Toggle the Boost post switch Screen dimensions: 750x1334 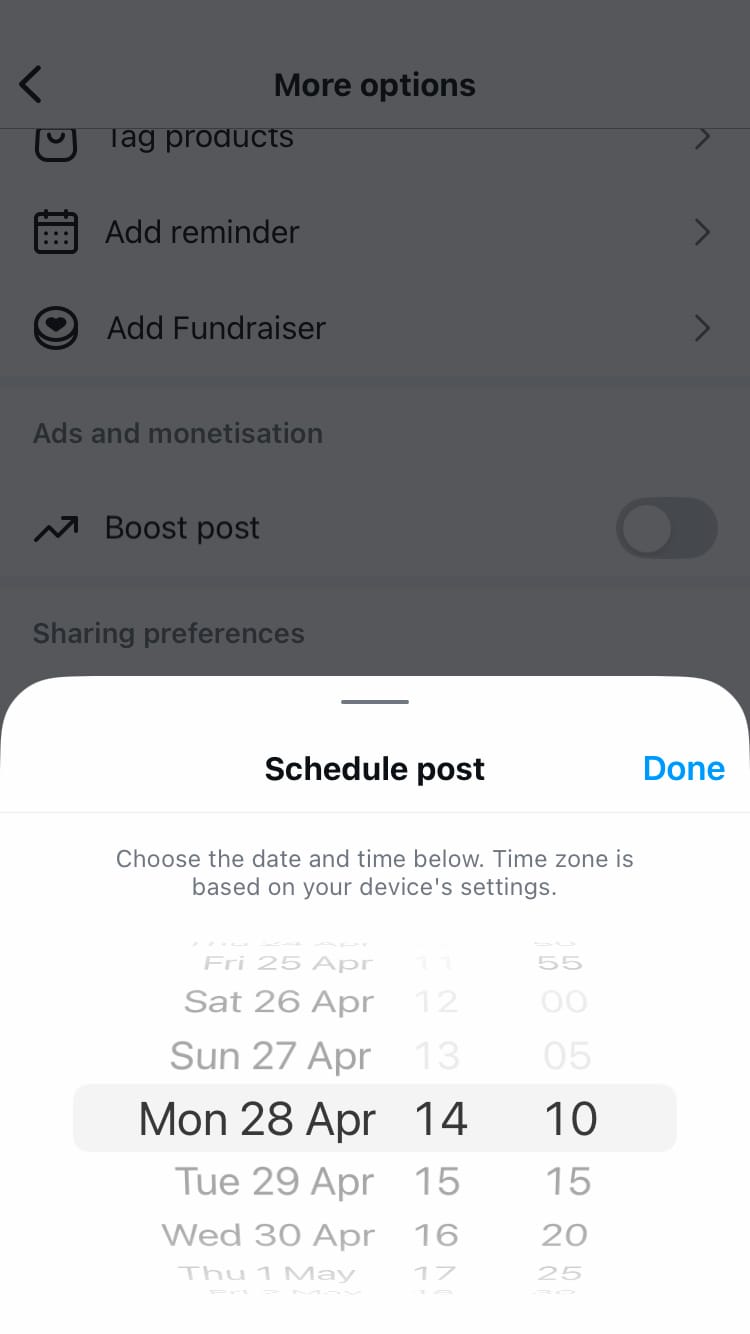(667, 528)
